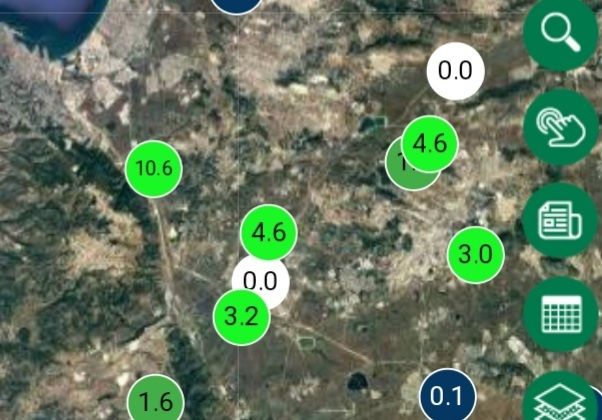602x420 pixels.
Task: Open the map layers button
Action: tap(562, 398)
